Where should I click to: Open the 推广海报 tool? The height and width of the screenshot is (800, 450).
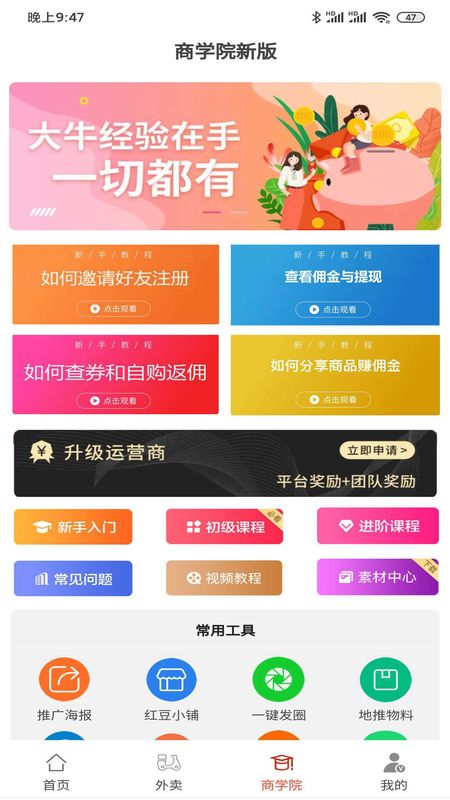tap(64, 689)
